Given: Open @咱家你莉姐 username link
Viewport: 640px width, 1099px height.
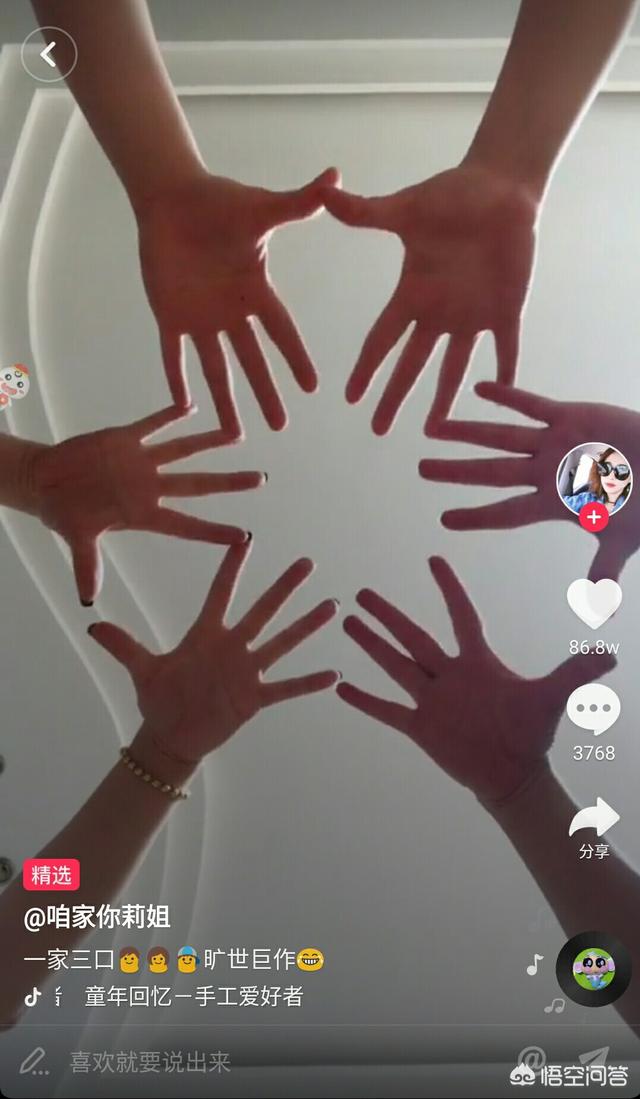Looking at the screenshot, I should (97, 916).
